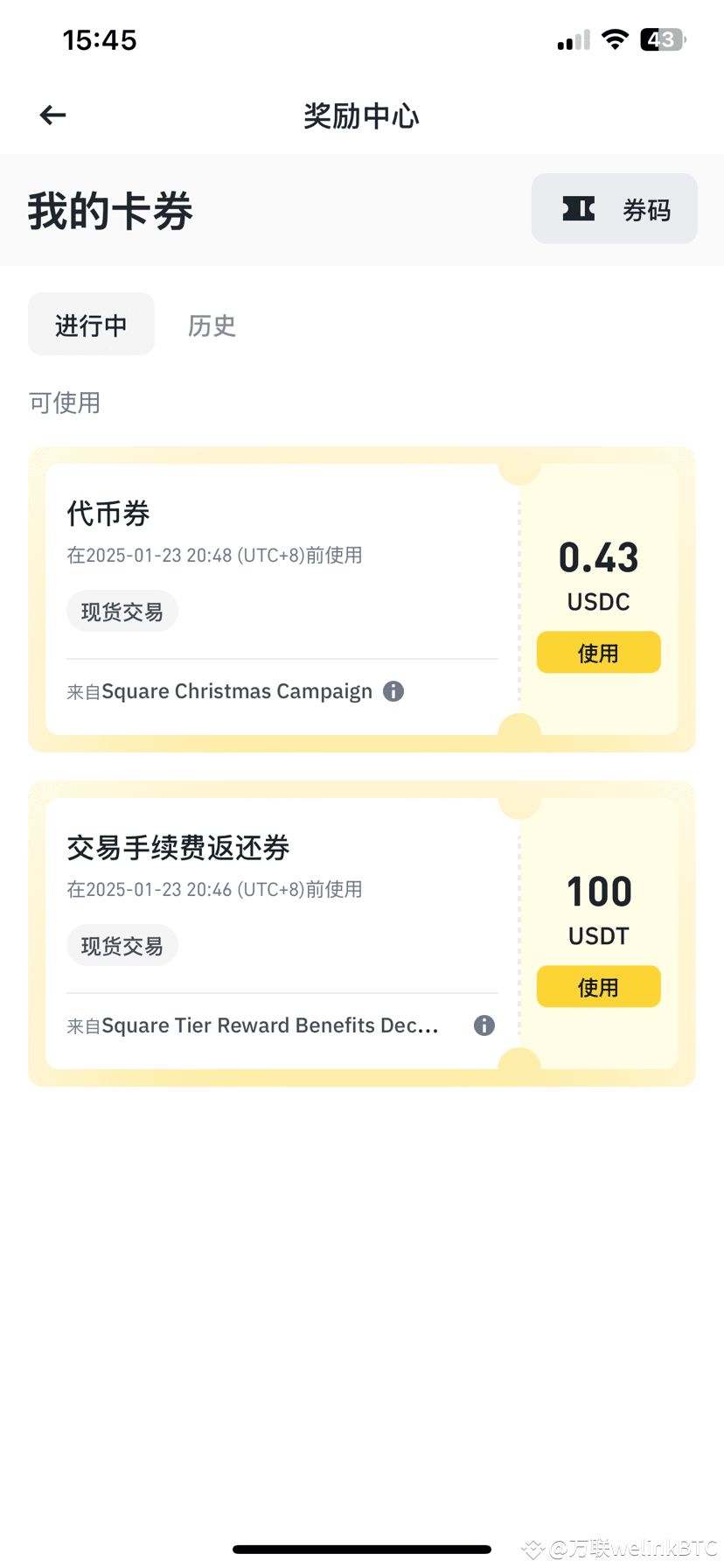Click the battery indicator showing 43

click(662, 38)
